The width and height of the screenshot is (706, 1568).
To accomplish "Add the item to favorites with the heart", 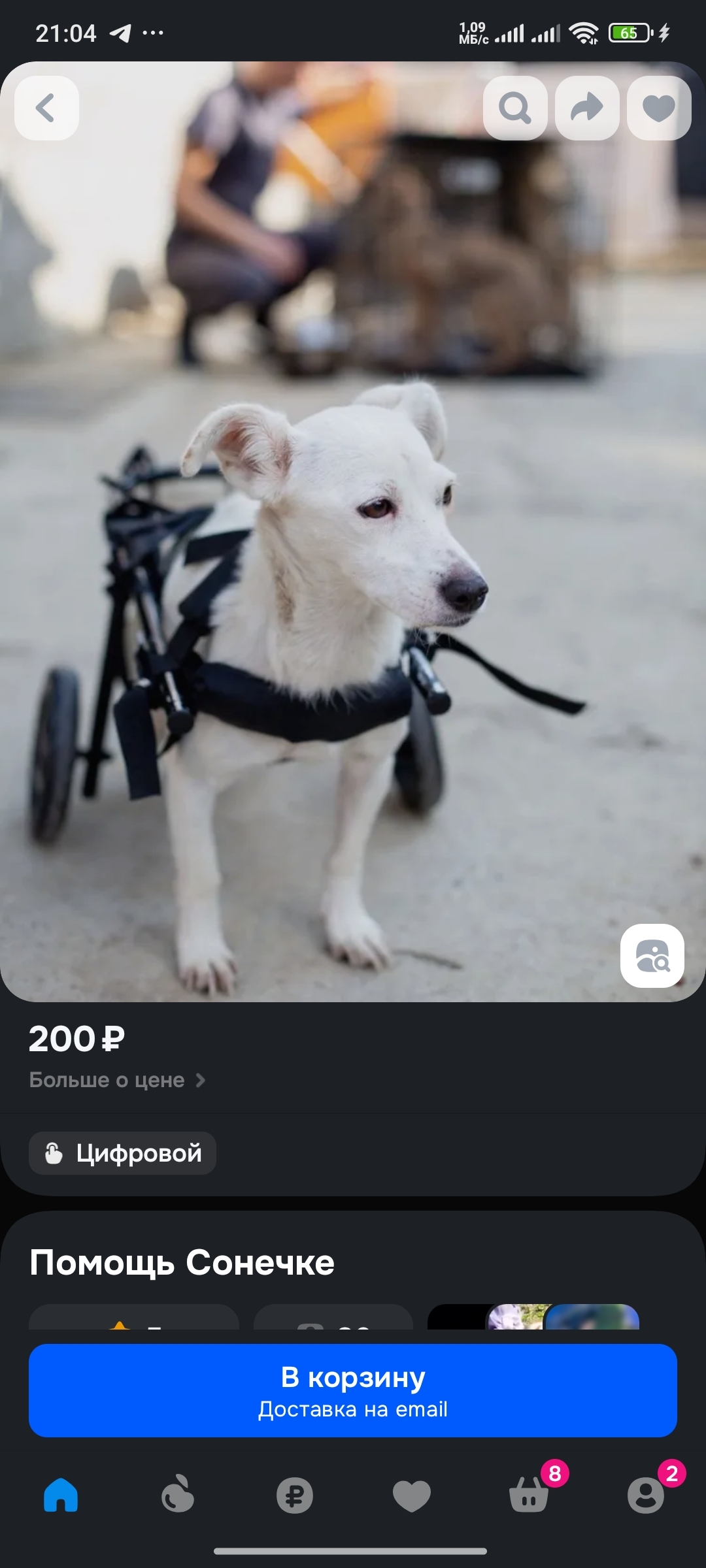I will point(659,108).
